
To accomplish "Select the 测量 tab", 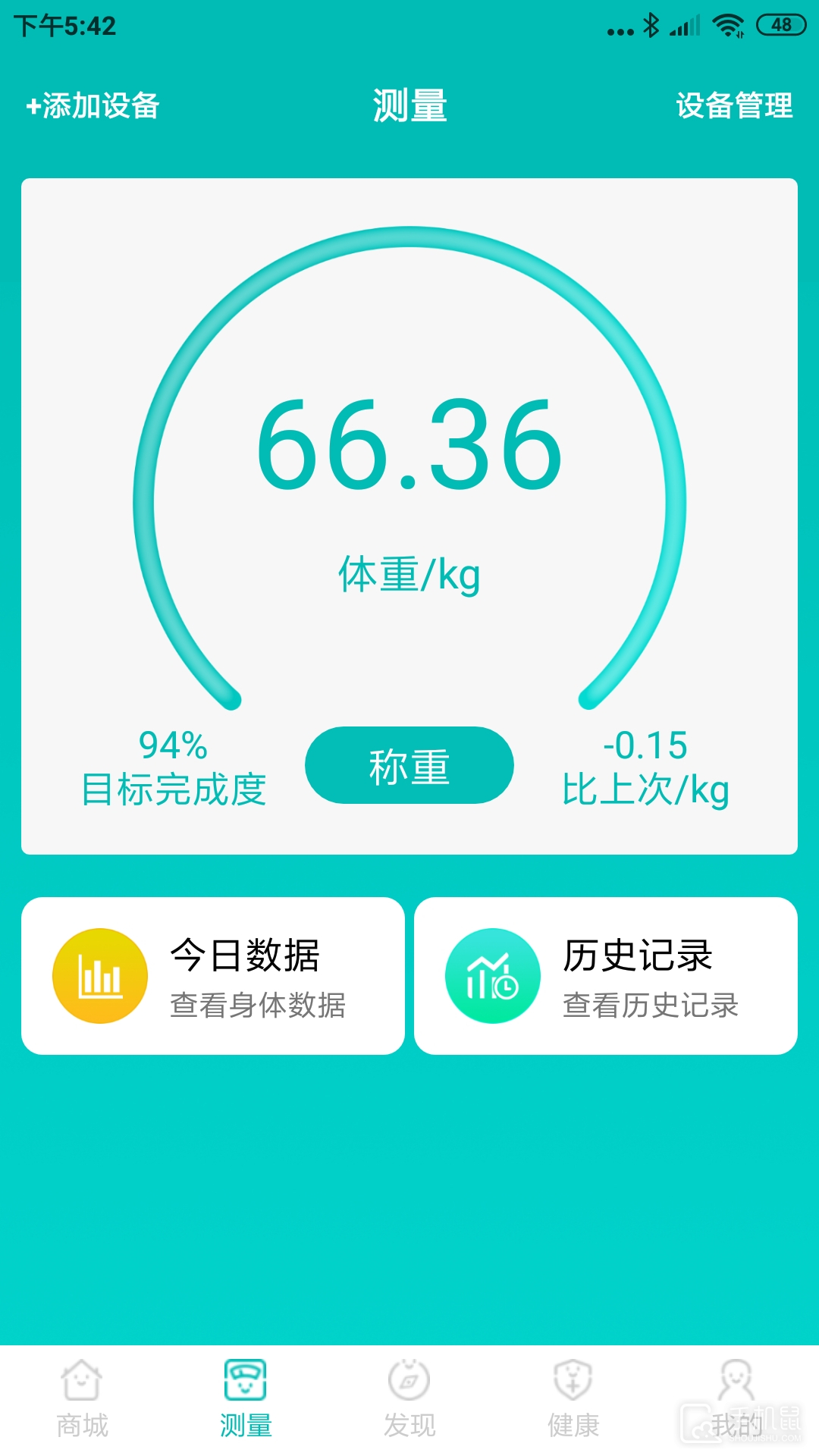I will pyautogui.click(x=246, y=1400).
